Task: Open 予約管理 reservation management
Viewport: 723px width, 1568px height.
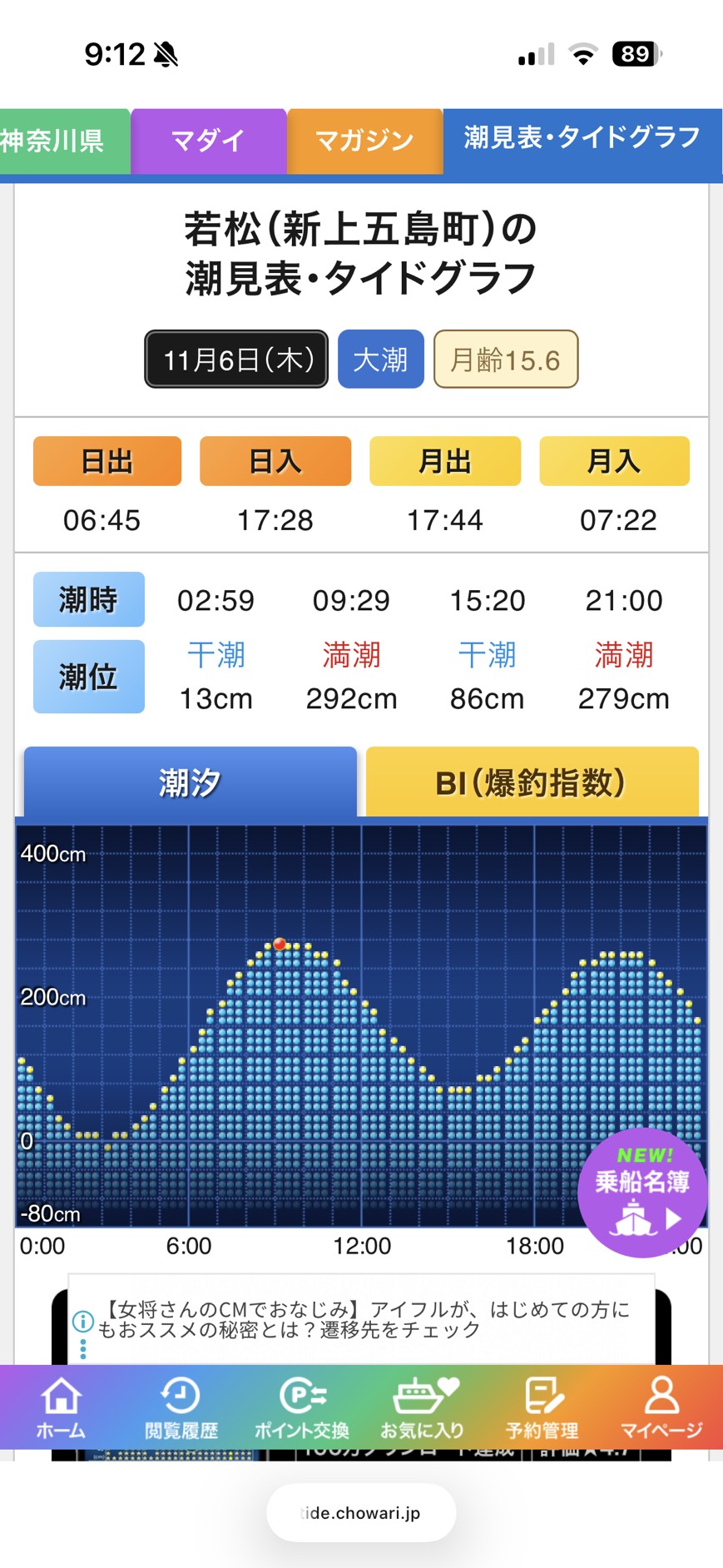Action: (542, 1408)
